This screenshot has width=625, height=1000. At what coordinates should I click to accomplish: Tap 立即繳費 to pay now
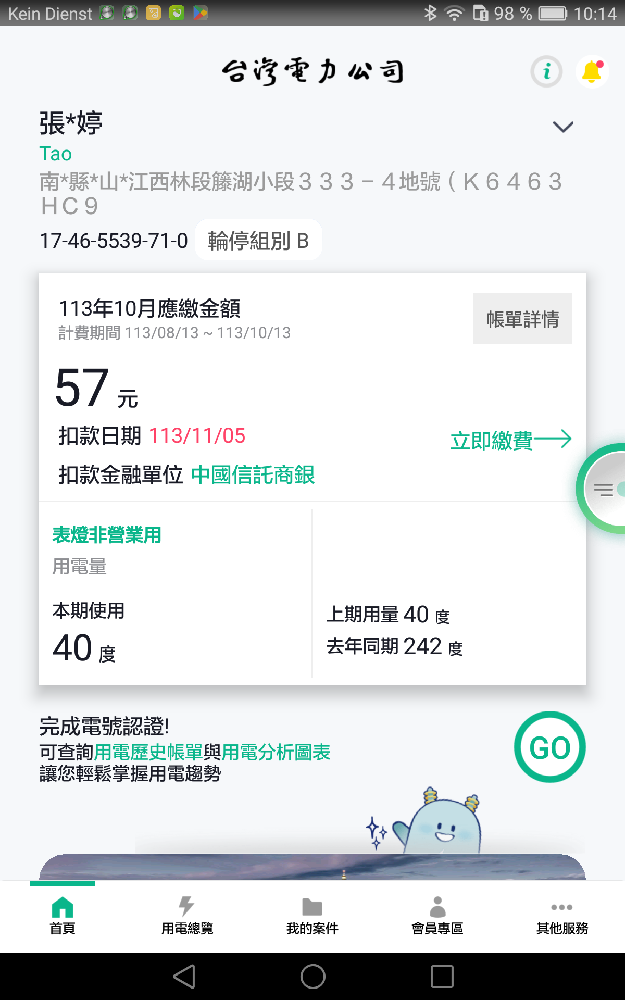(511, 440)
